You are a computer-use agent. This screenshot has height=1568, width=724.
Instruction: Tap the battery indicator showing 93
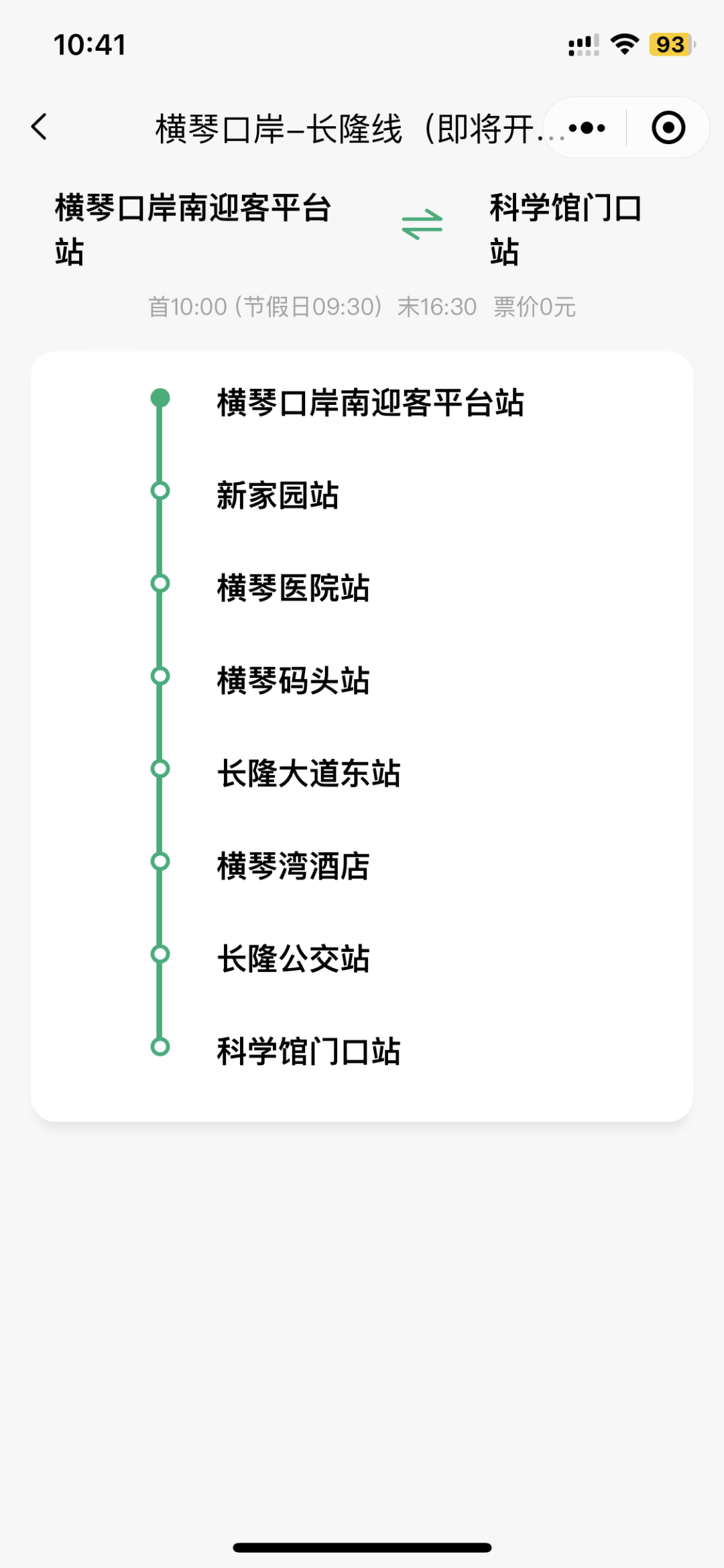click(x=670, y=44)
